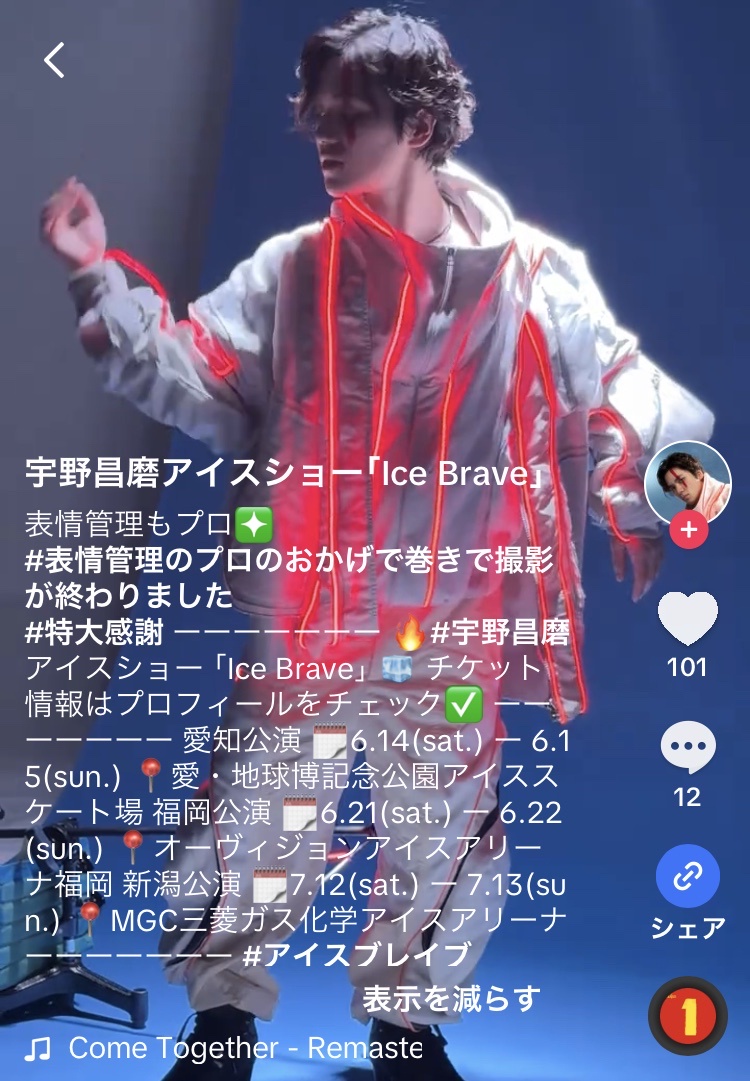Open the #特大感謝 hashtag

pos(97,633)
